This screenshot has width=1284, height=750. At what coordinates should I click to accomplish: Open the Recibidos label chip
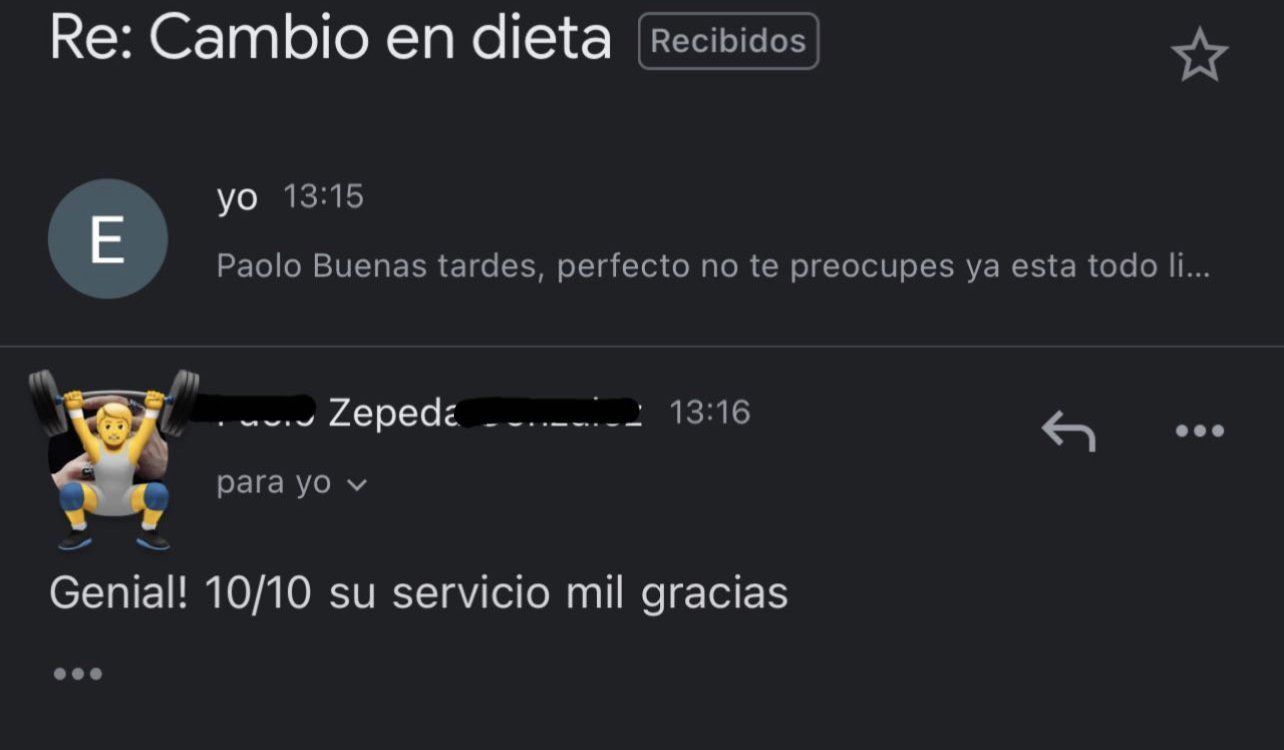click(728, 41)
